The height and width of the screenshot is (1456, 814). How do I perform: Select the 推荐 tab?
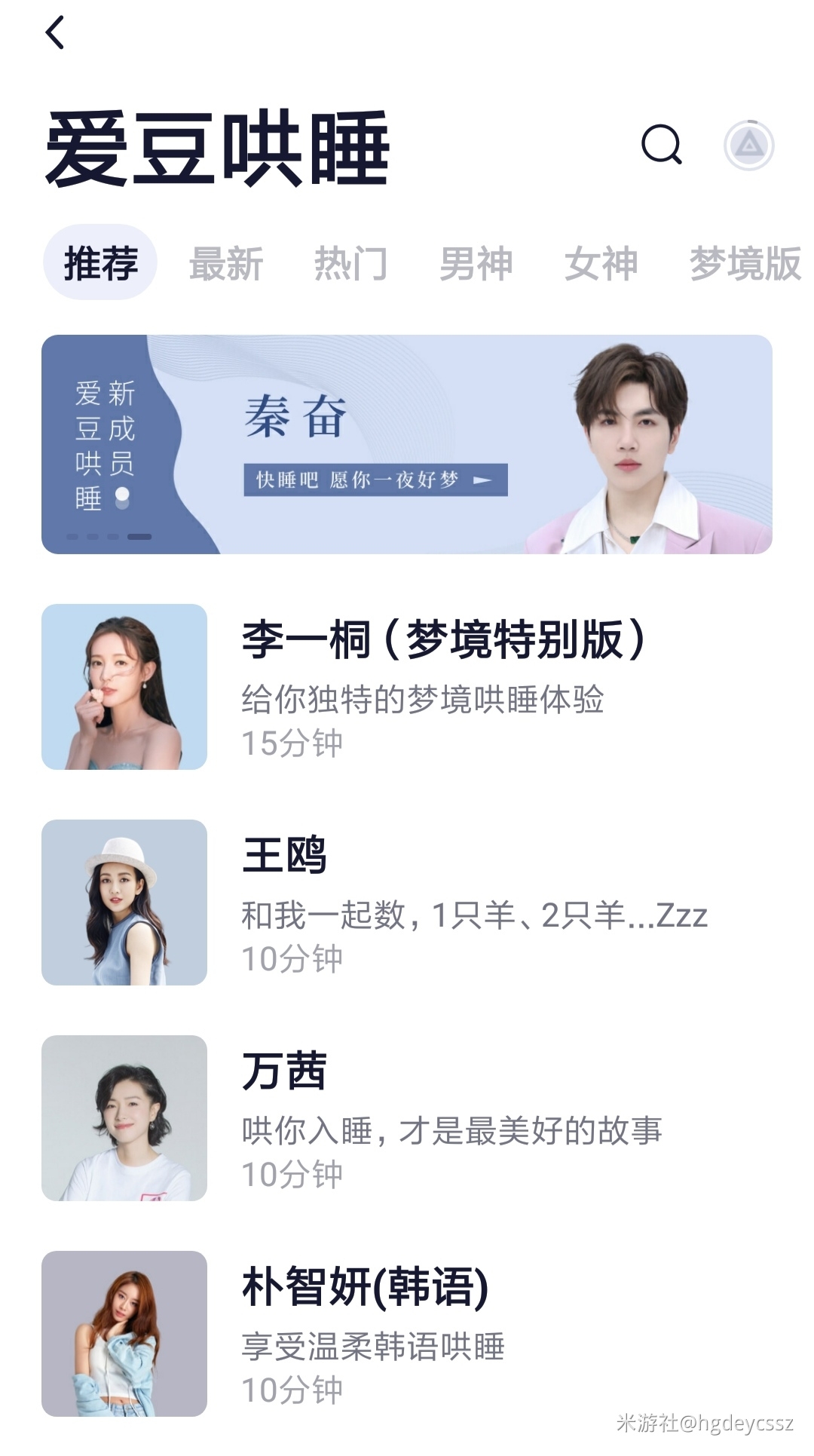pyautogui.click(x=100, y=263)
